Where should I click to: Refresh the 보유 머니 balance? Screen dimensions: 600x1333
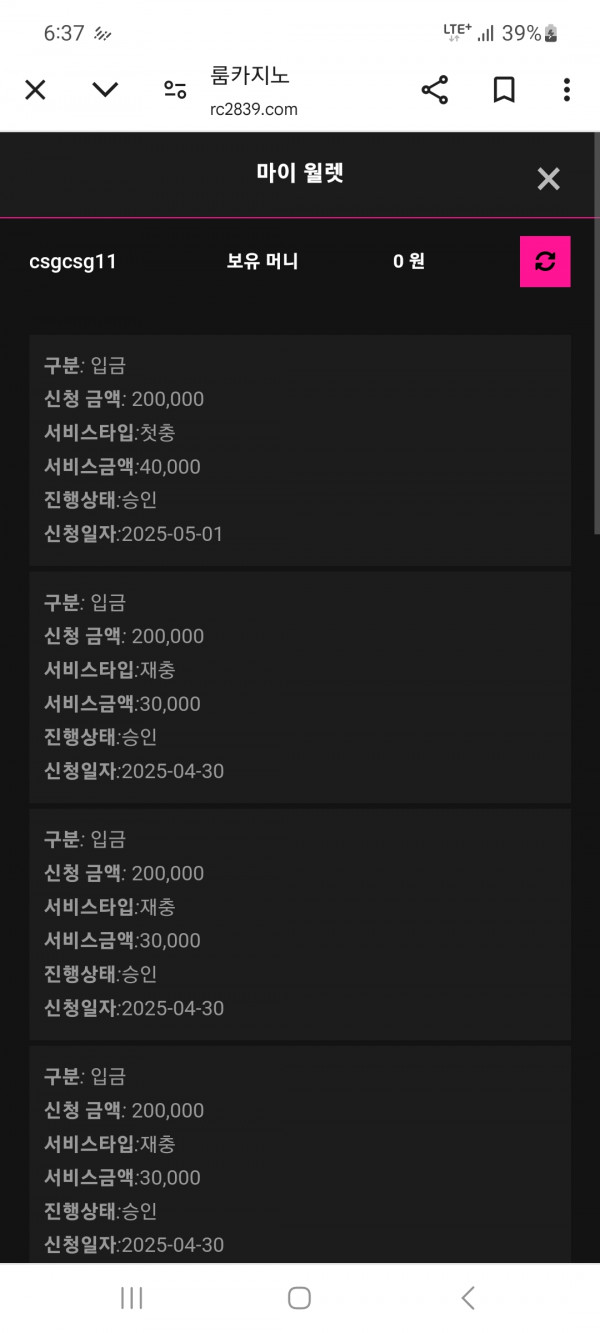coord(545,261)
